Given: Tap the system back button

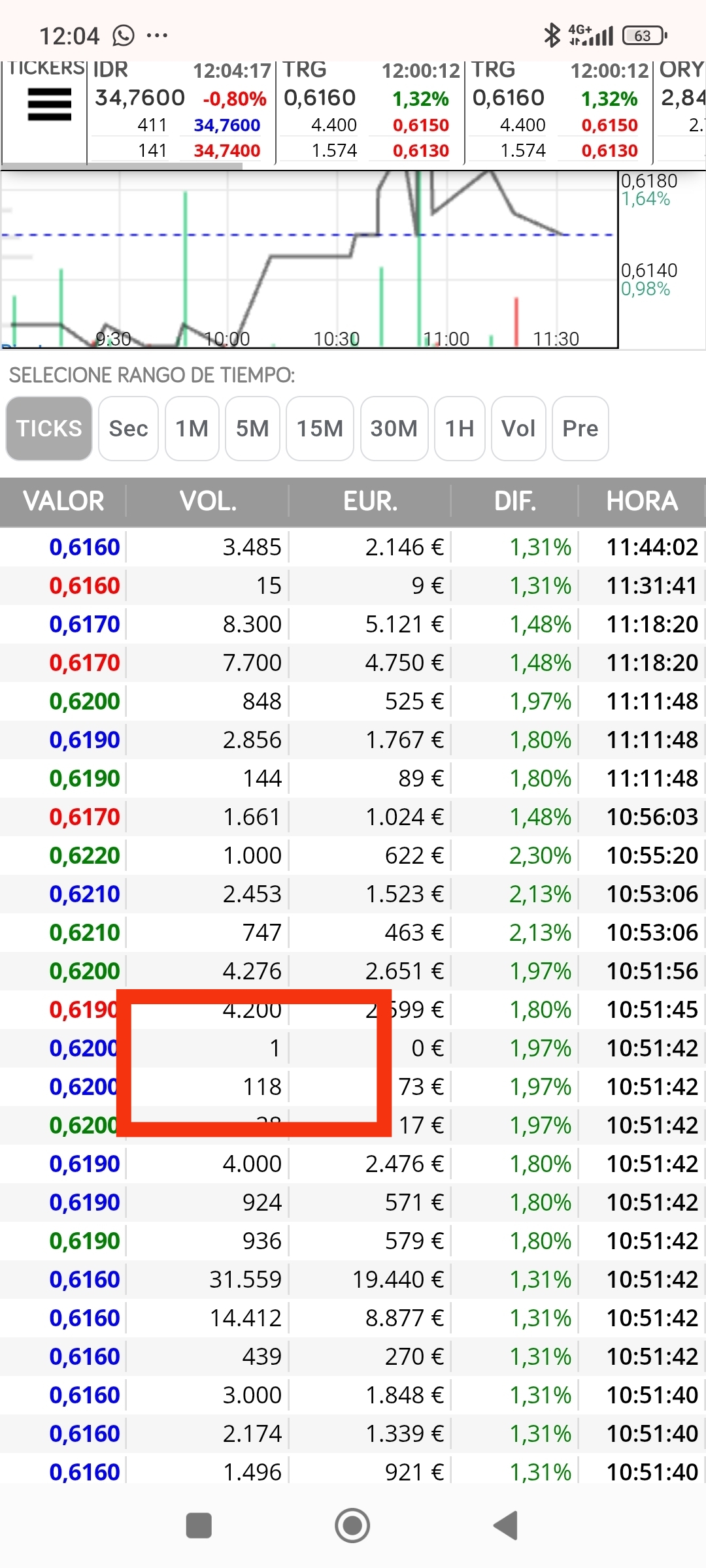Looking at the screenshot, I should point(505,1526).
